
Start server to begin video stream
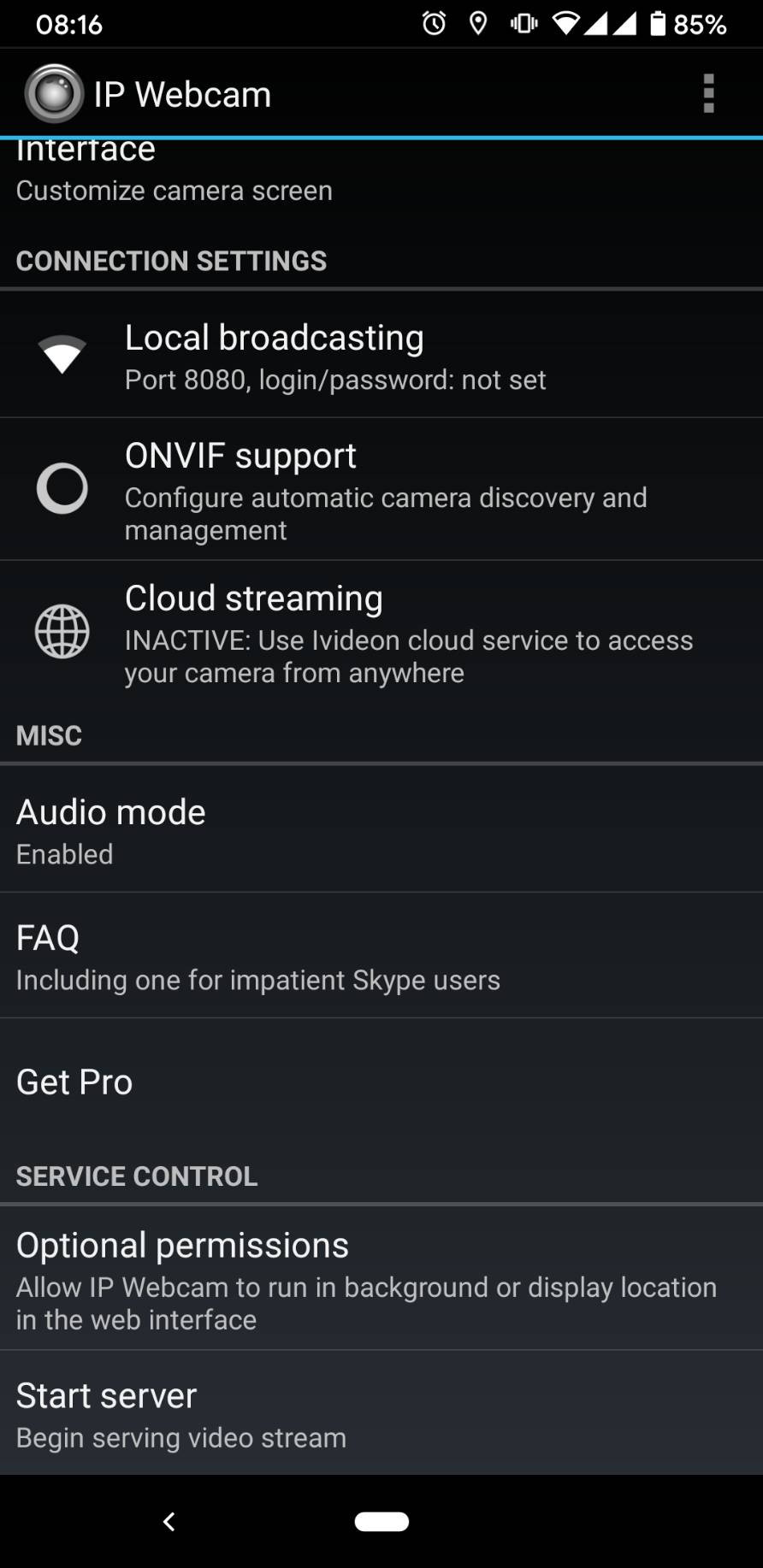[x=381, y=1414]
